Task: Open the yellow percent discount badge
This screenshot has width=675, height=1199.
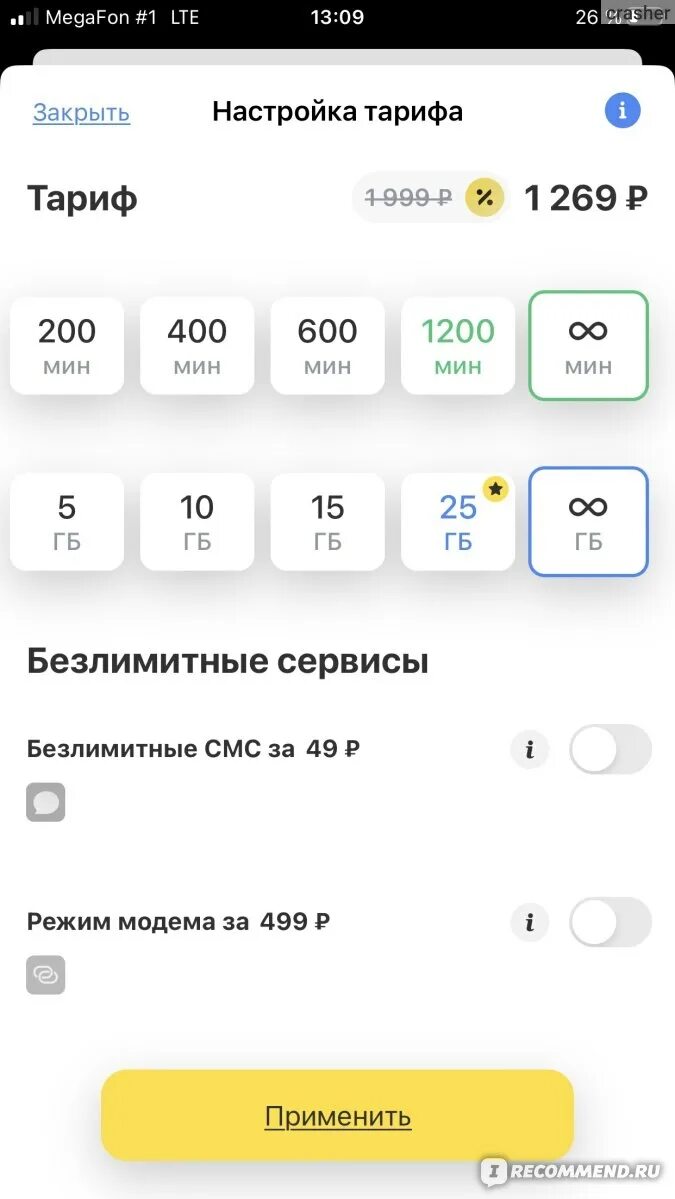Action: 484,198
